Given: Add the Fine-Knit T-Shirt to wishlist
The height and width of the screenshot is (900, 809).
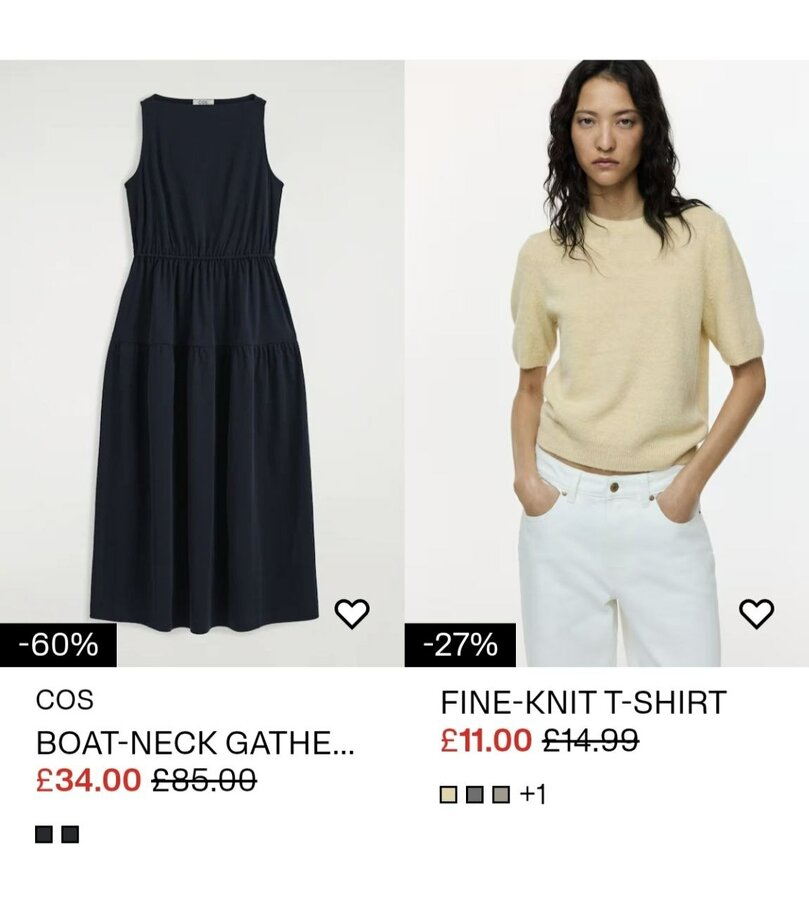Looking at the screenshot, I should [756, 613].
